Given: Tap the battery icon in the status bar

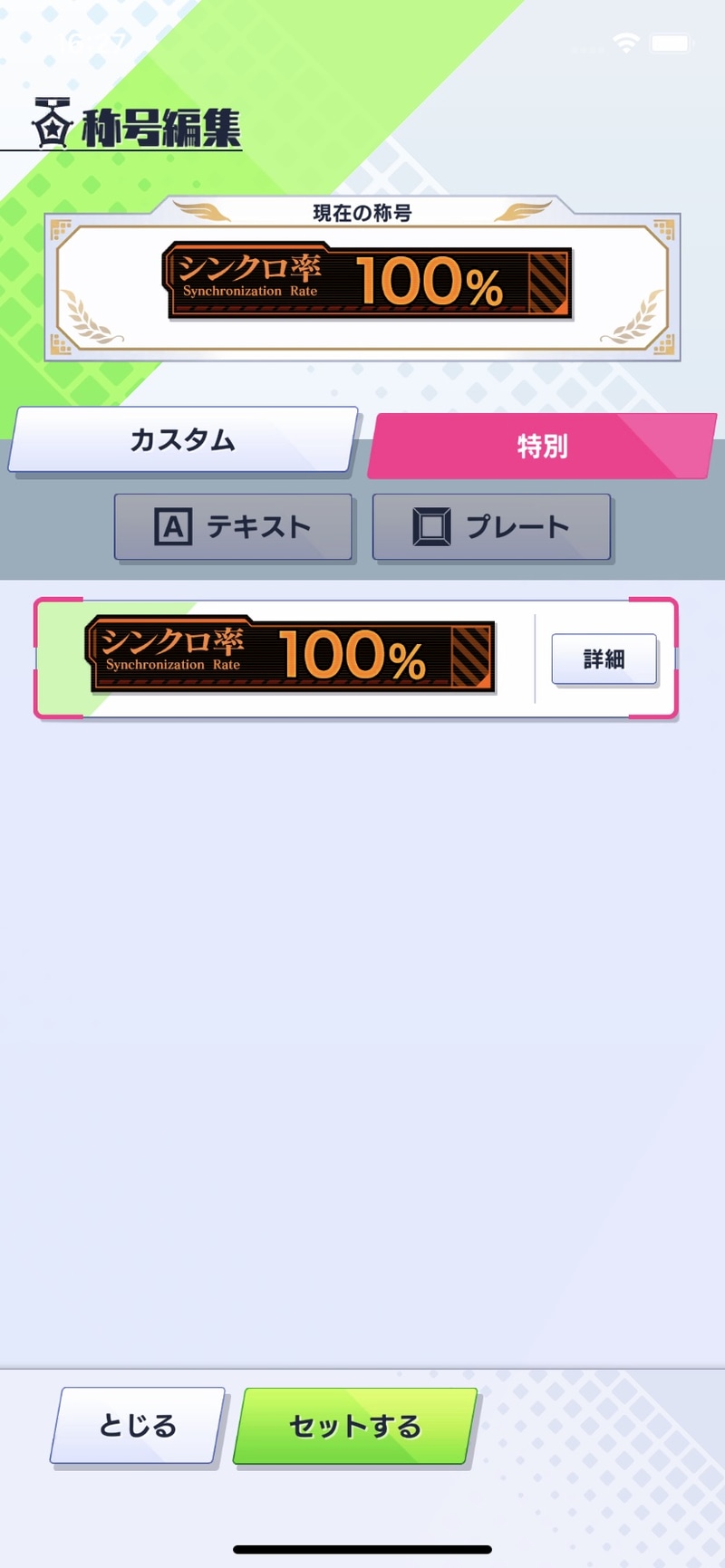Looking at the screenshot, I should click(671, 42).
